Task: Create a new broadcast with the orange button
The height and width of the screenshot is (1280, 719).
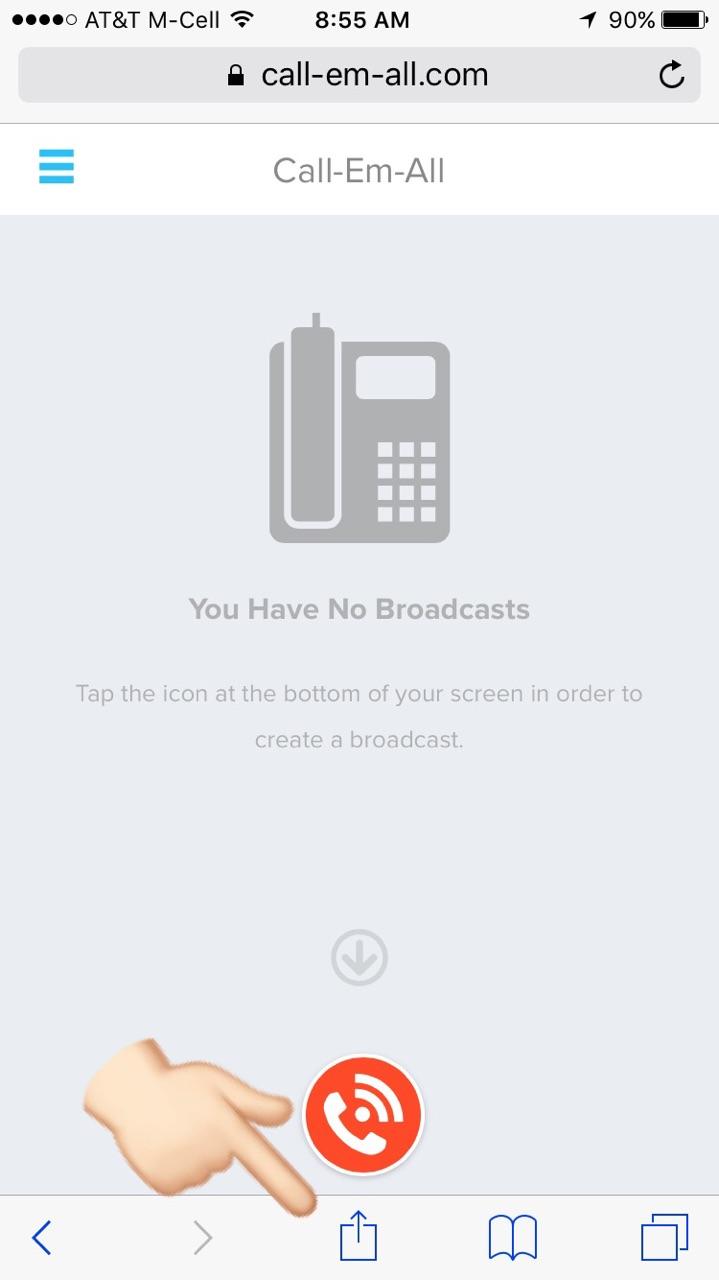Action: coord(363,1115)
